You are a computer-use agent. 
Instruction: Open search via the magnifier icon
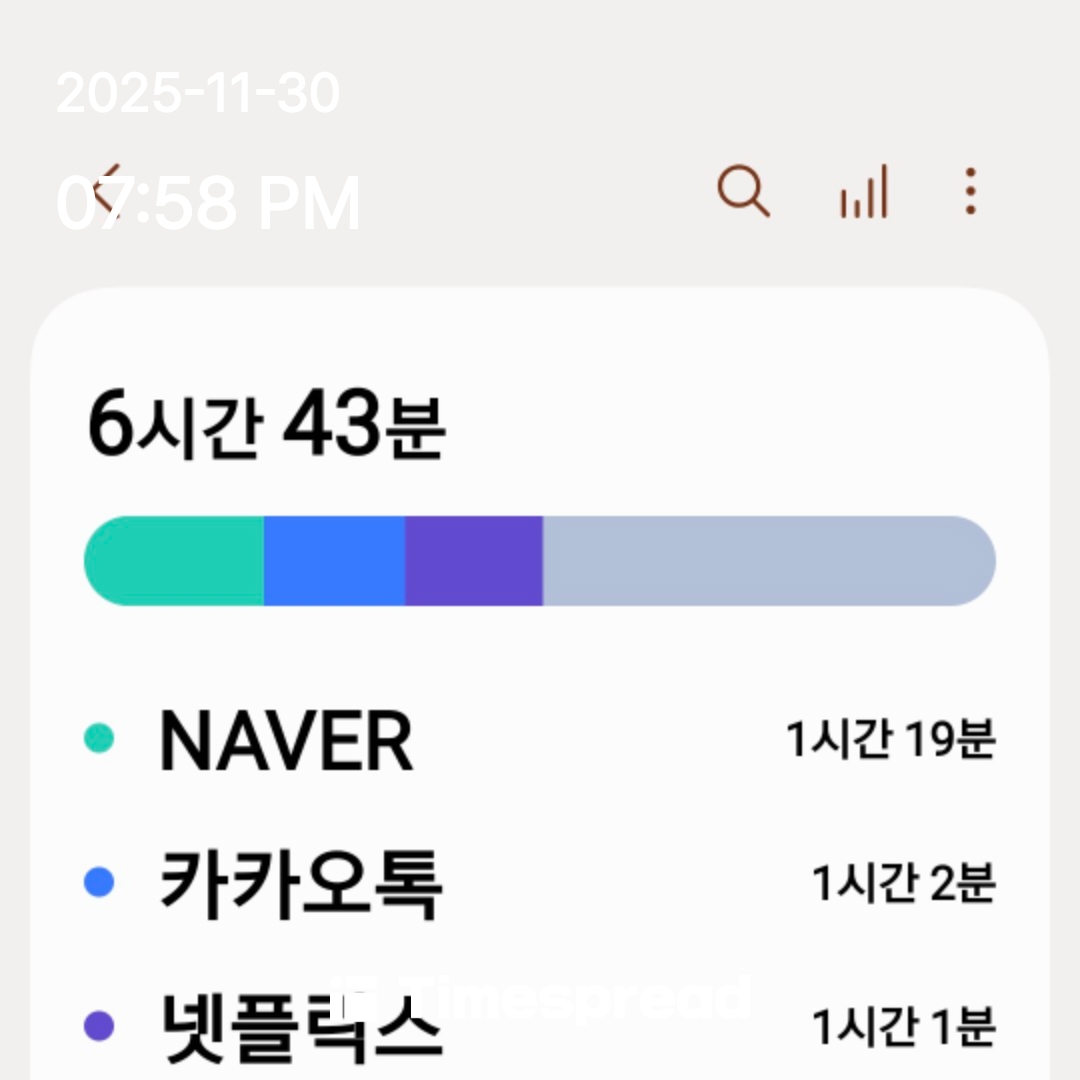(743, 190)
